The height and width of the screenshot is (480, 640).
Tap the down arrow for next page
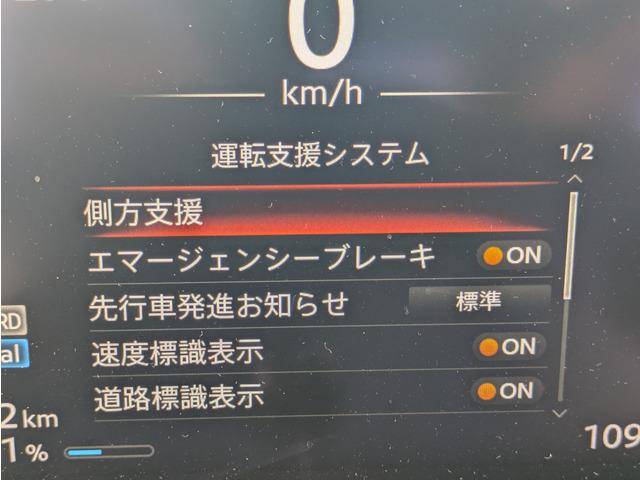click(x=559, y=412)
